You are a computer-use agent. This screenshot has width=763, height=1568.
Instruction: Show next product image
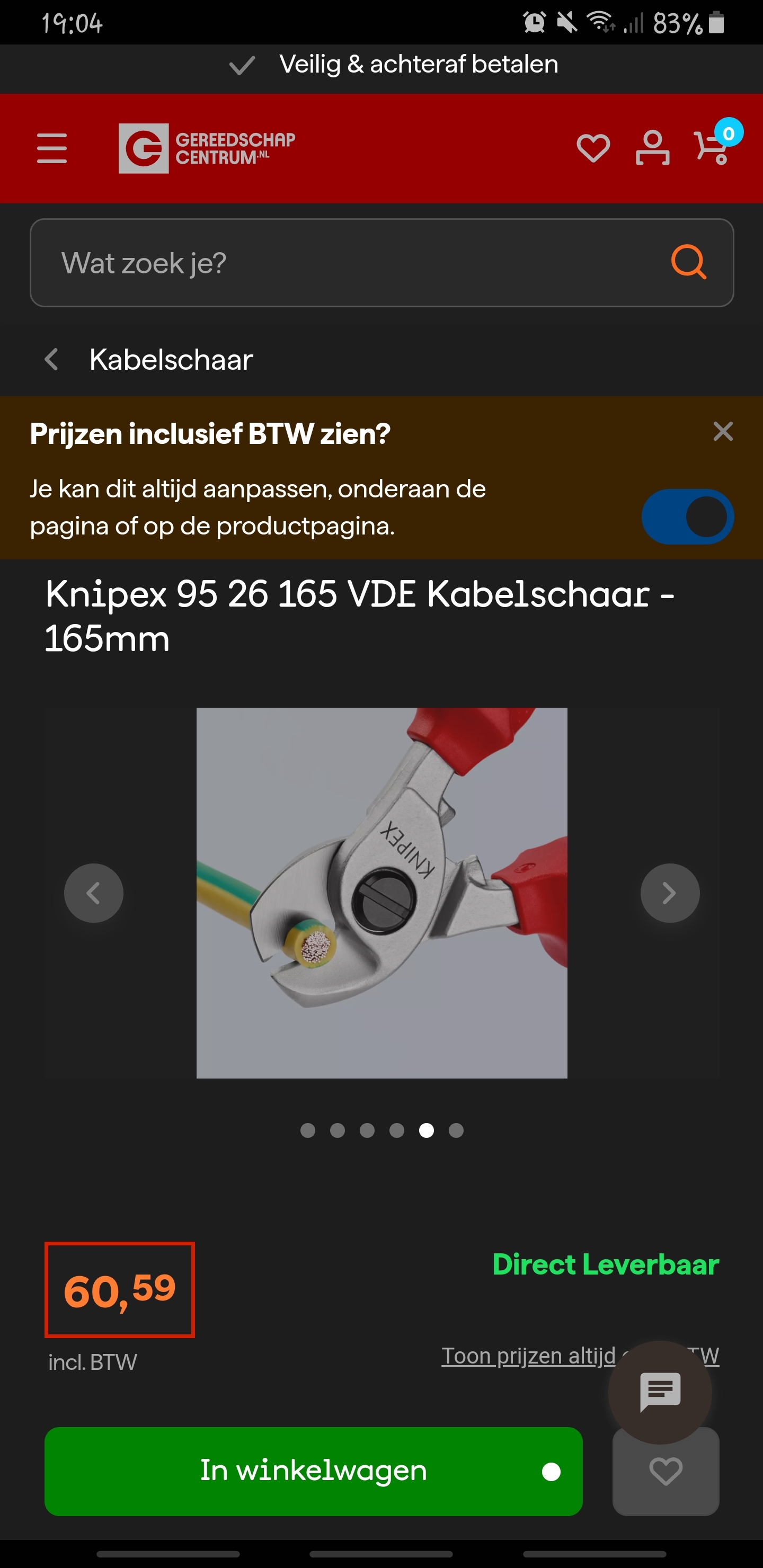[670, 893]
